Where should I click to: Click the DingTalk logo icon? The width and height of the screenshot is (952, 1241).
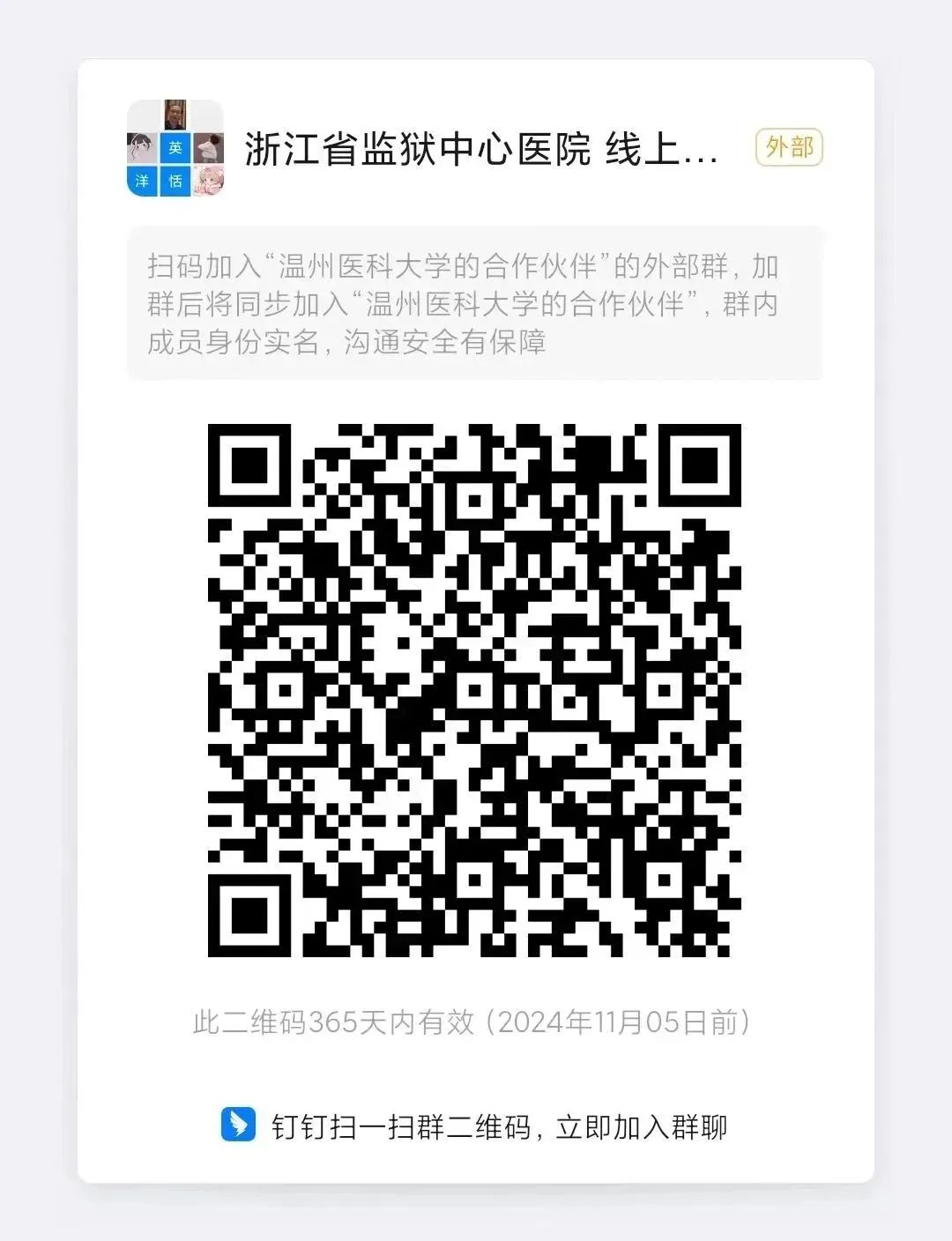(x=236, y=1125)
